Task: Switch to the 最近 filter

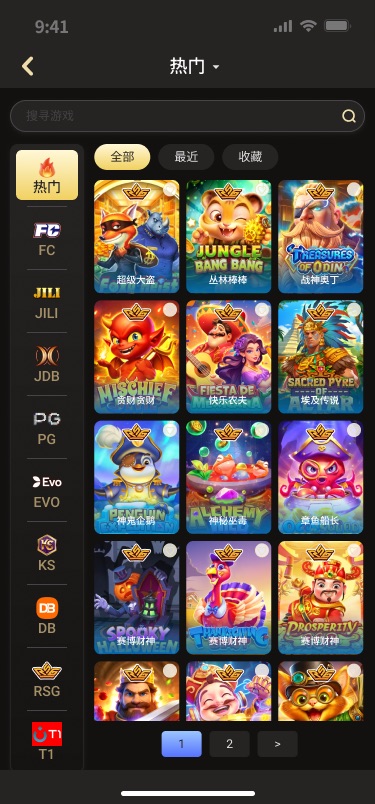Action: [186, 157]
